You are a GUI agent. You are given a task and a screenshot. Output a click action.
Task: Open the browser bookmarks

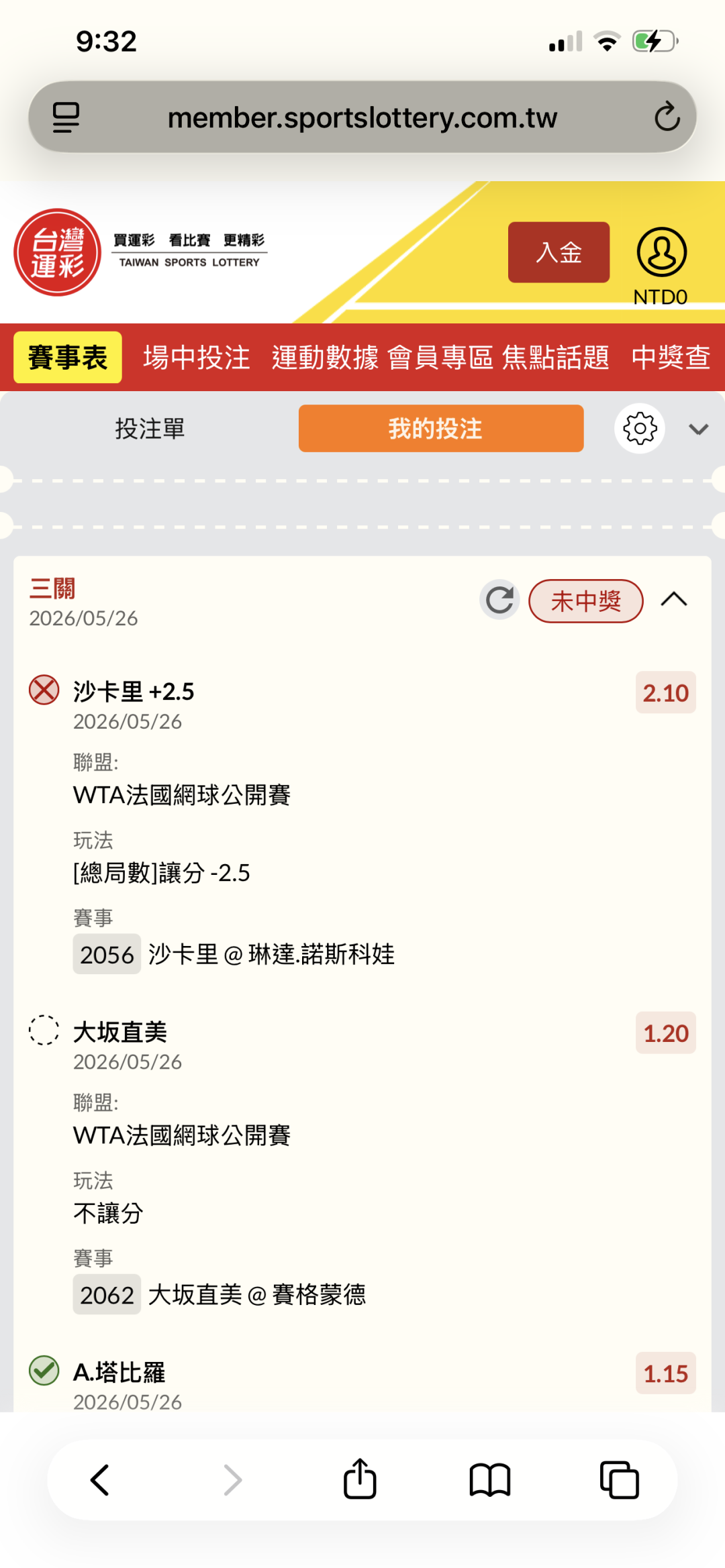click(x=490, y=1480)
